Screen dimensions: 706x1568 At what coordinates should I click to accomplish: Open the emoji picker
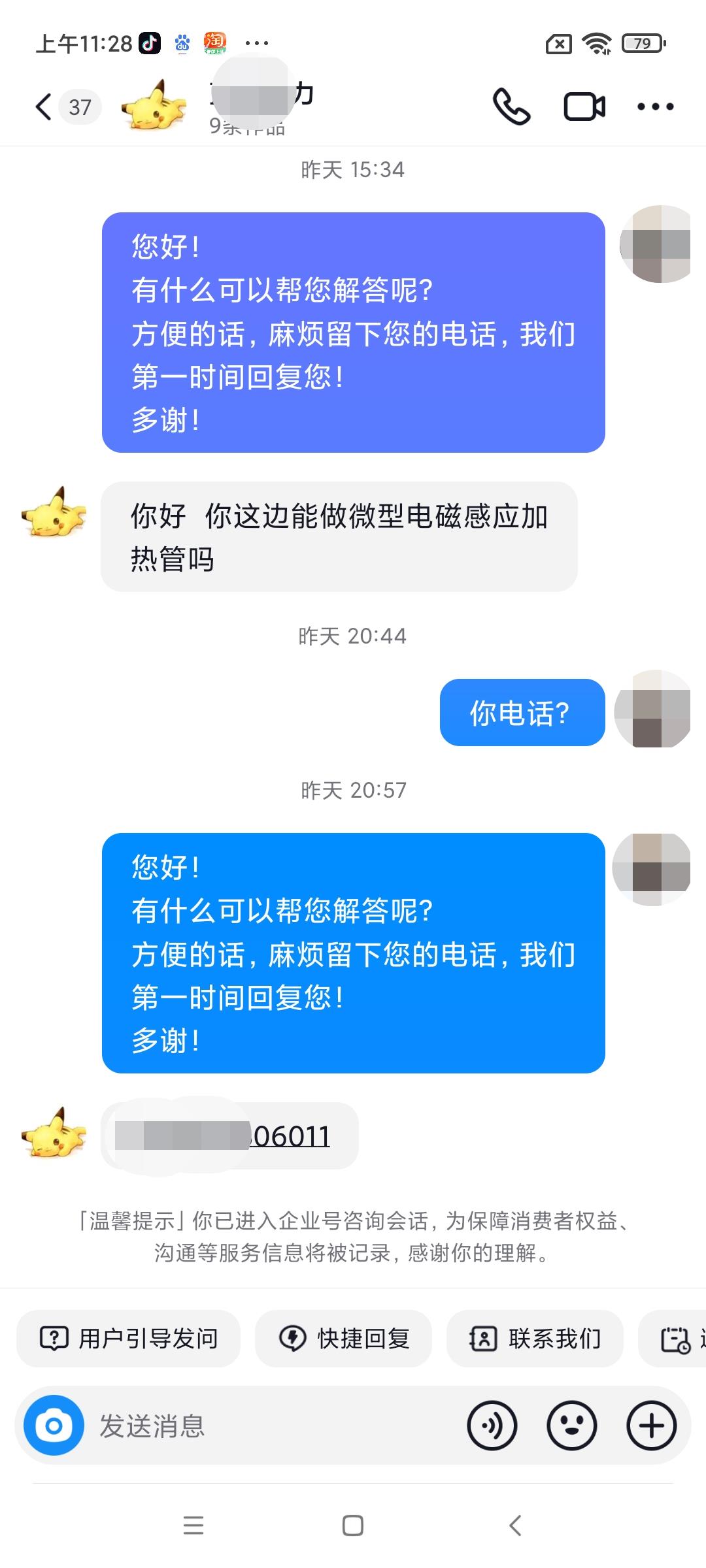click(571, 1426)
